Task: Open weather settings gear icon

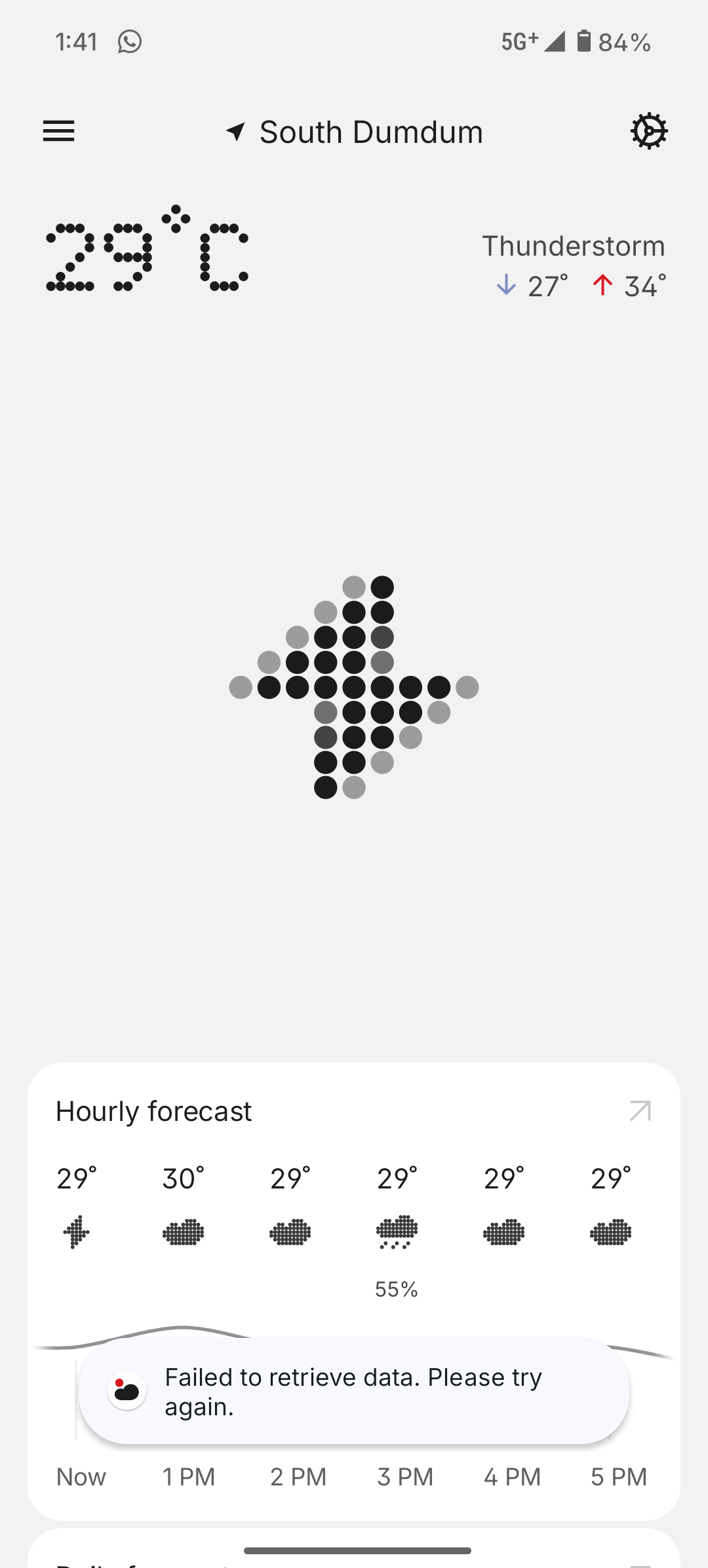Action: click(x=648, y=131)
